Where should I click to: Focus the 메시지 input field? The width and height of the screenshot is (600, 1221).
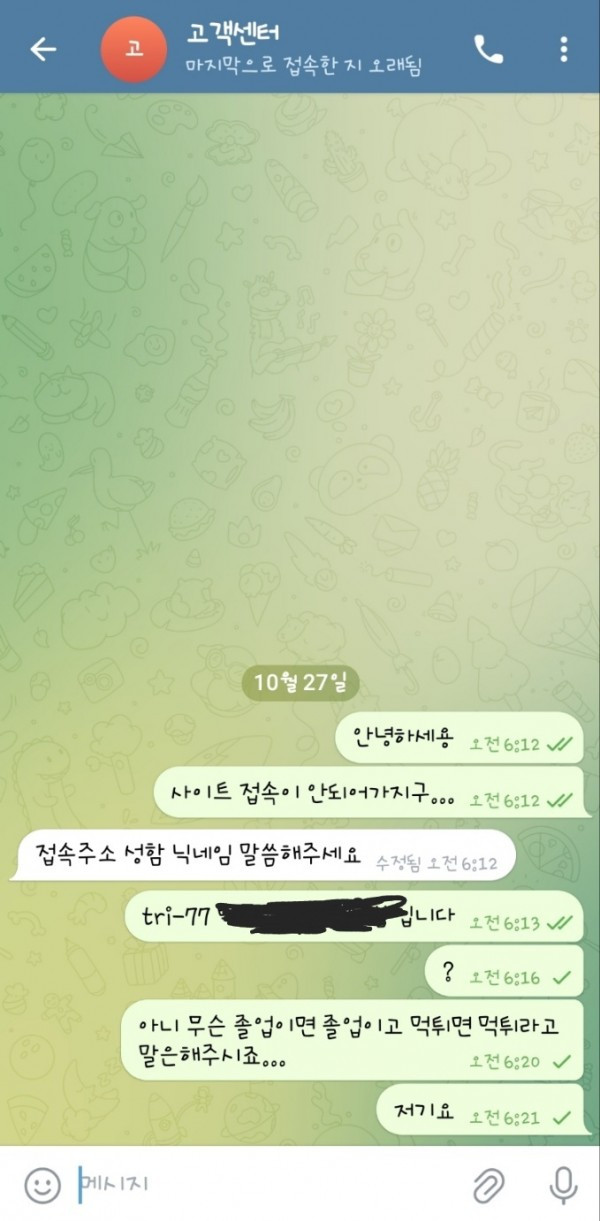270,1186
